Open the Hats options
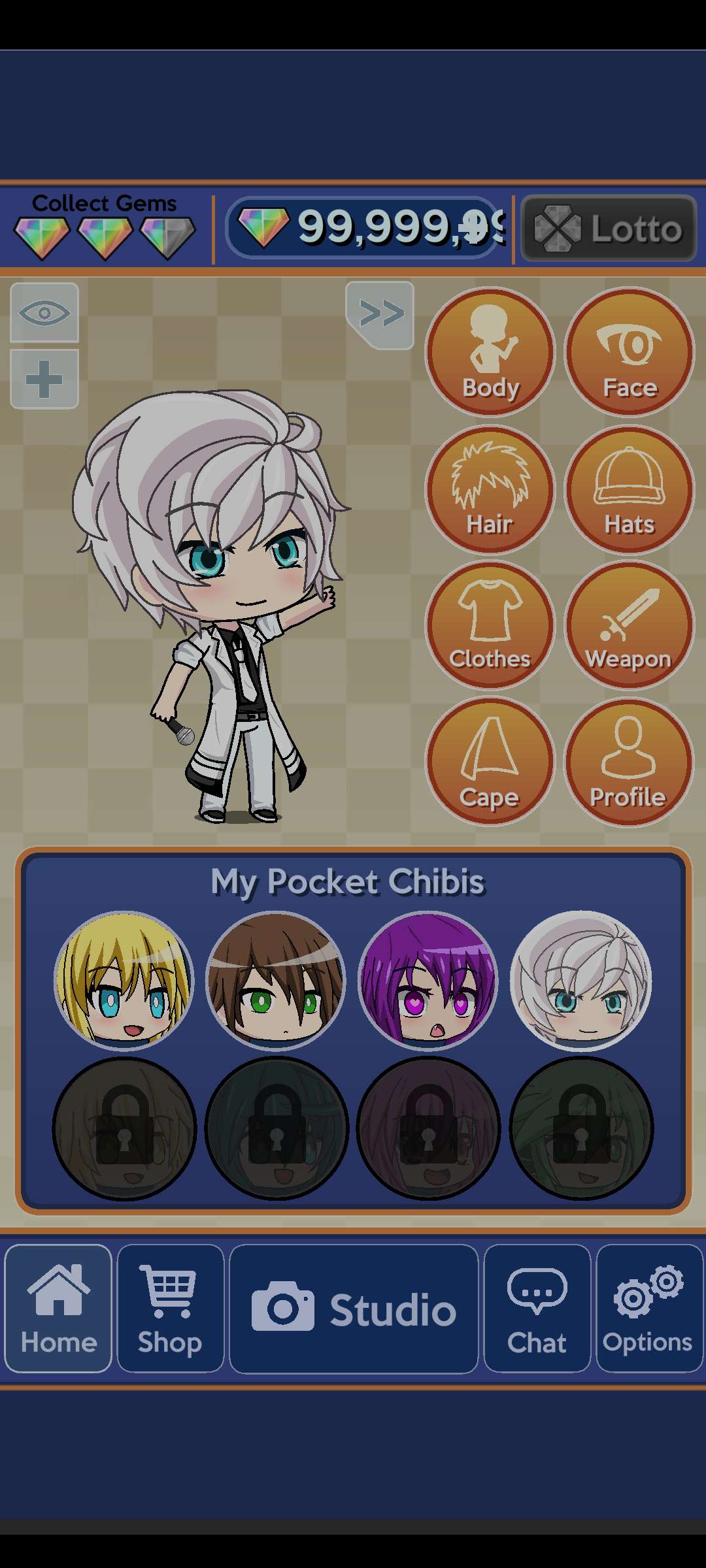Screen dimensions: 706x1568 629,490
